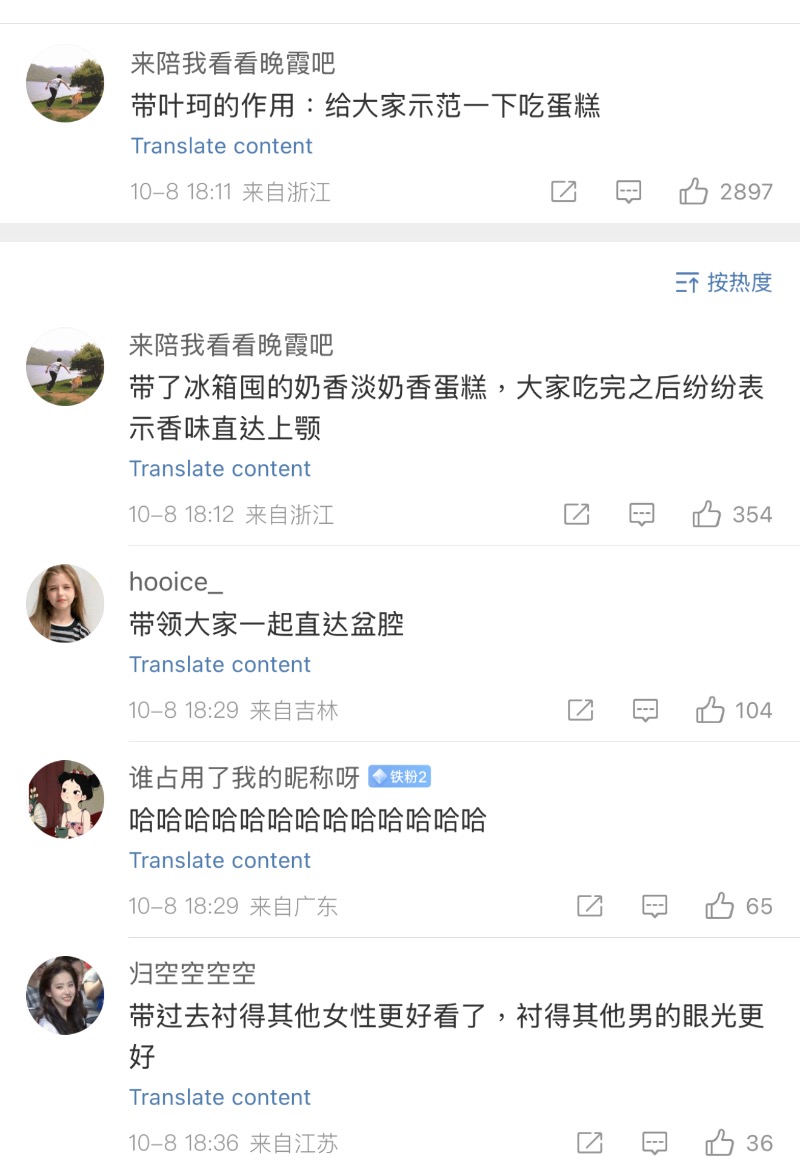Reply to 谁占用了我的昵称呀's comment
Screen dimensions: 800x1173
pos(654,907)
